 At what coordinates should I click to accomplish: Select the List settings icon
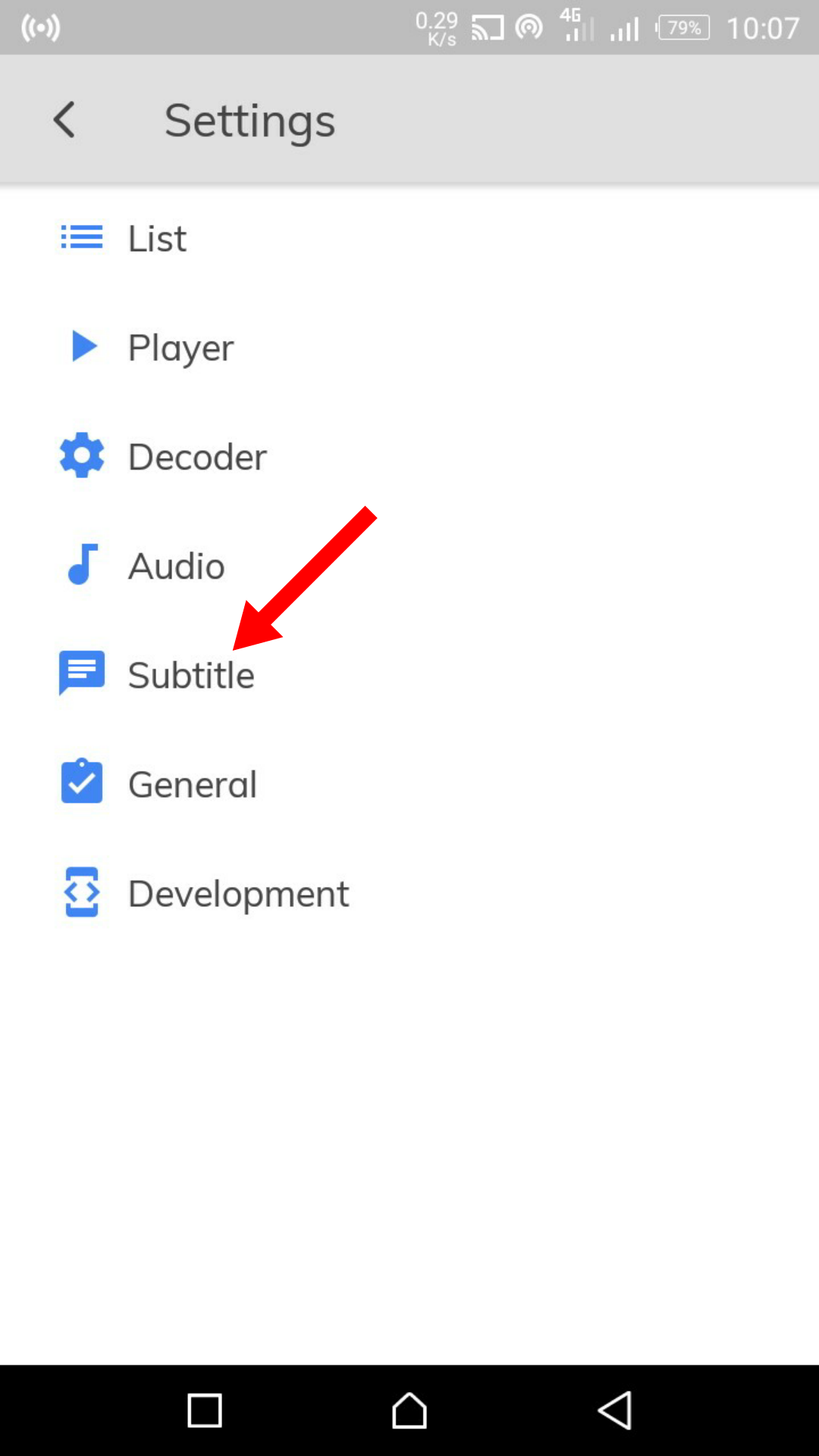point(81,238)
